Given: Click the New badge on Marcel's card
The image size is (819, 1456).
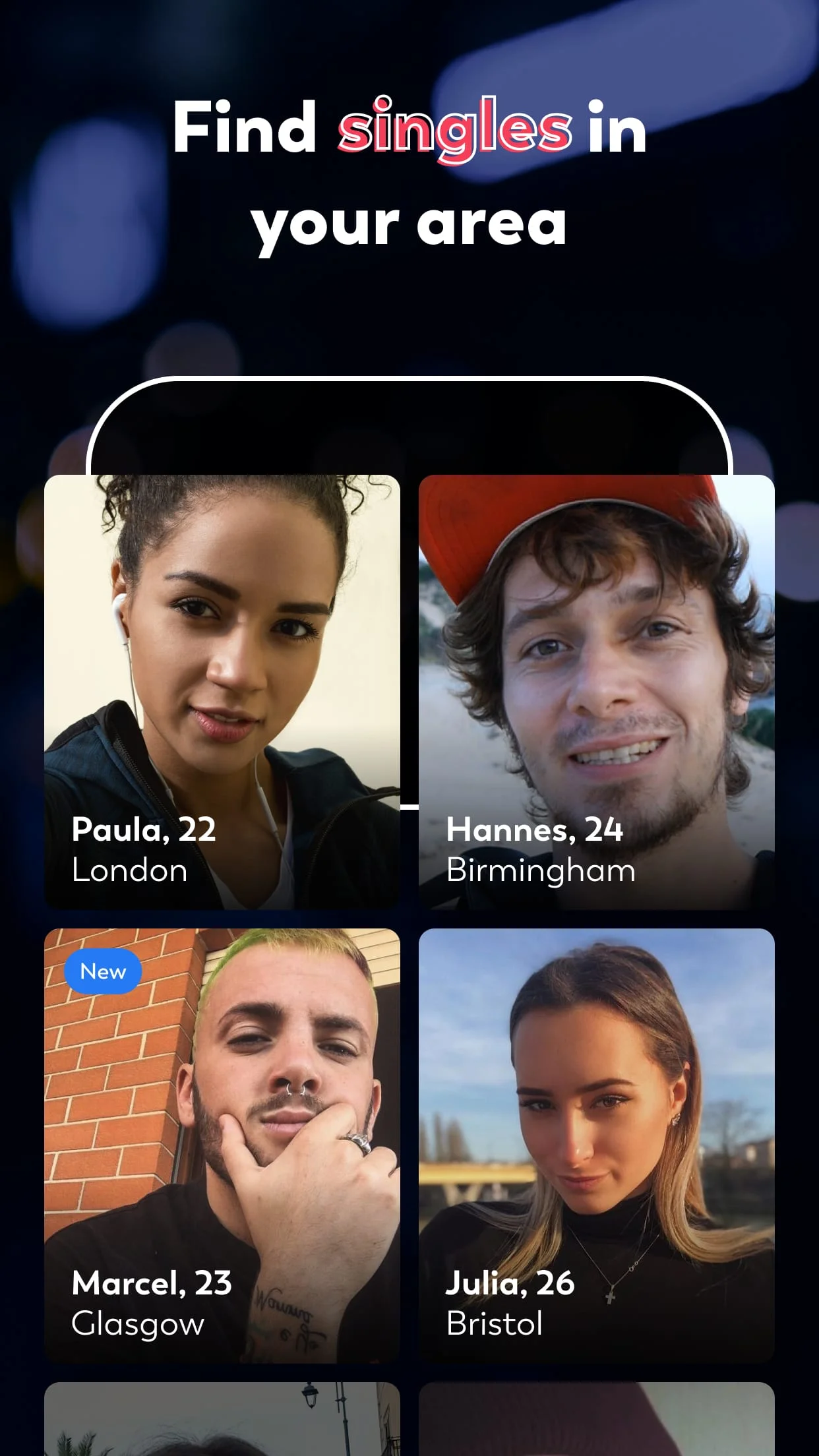Looking at the screenshot, I should point(103,971).
